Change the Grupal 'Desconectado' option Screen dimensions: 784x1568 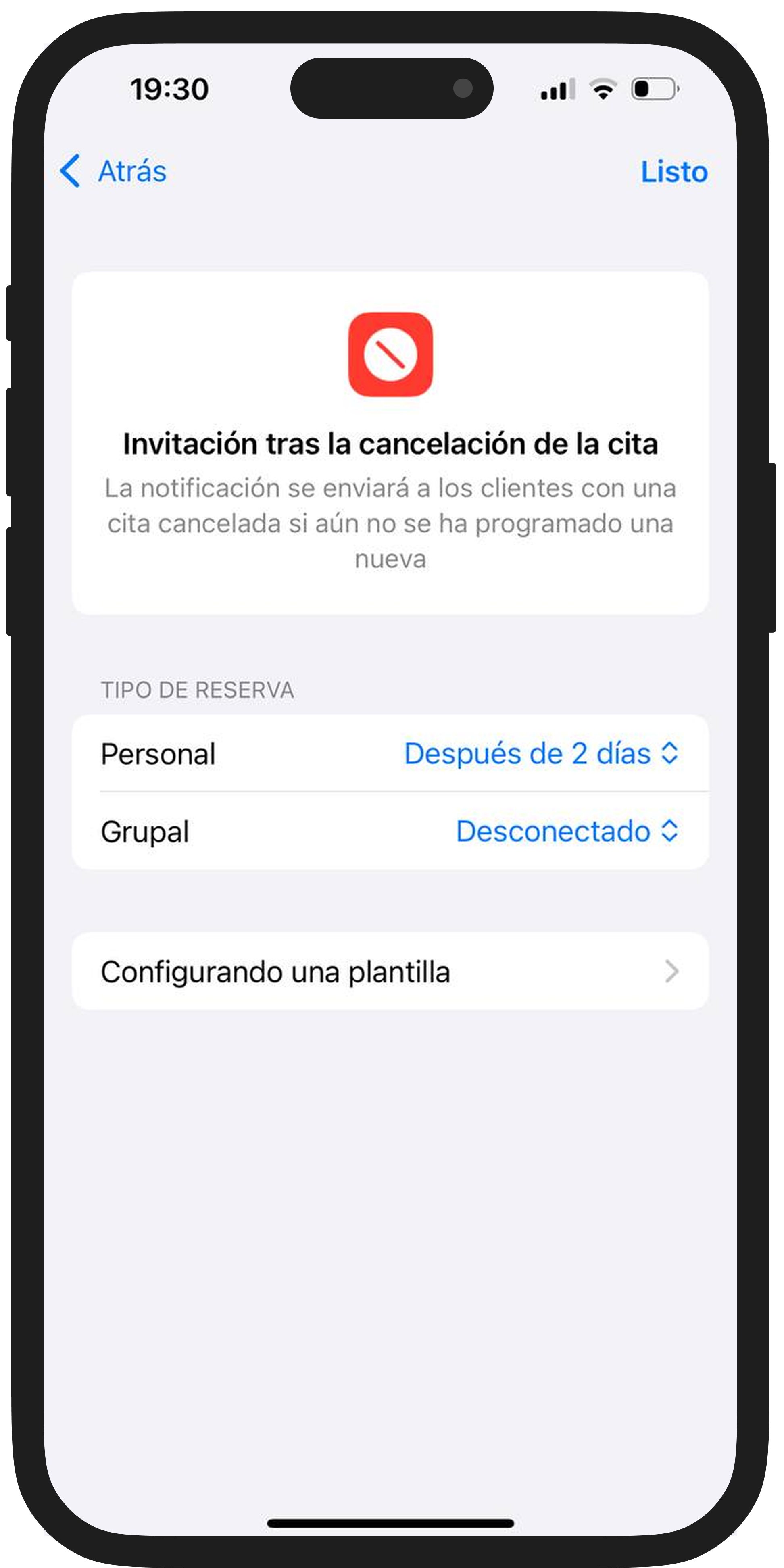566,831
